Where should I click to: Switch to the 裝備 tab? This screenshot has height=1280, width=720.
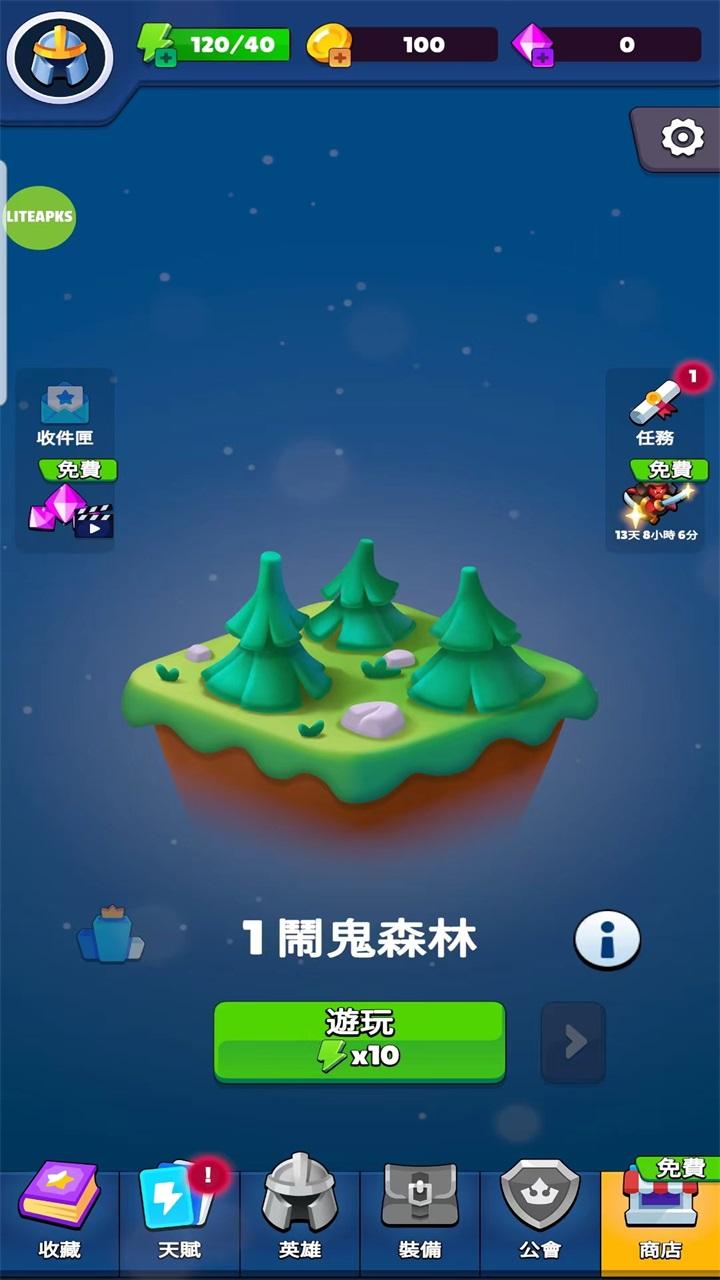(419, 1209)
